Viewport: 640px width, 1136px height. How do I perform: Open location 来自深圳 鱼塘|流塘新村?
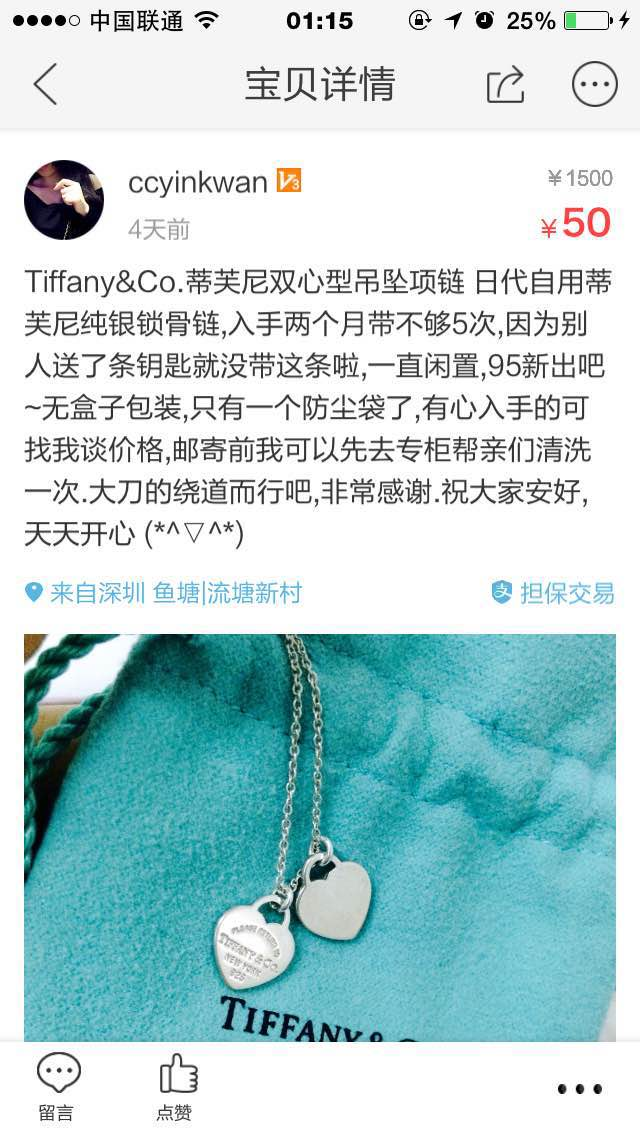164,593
